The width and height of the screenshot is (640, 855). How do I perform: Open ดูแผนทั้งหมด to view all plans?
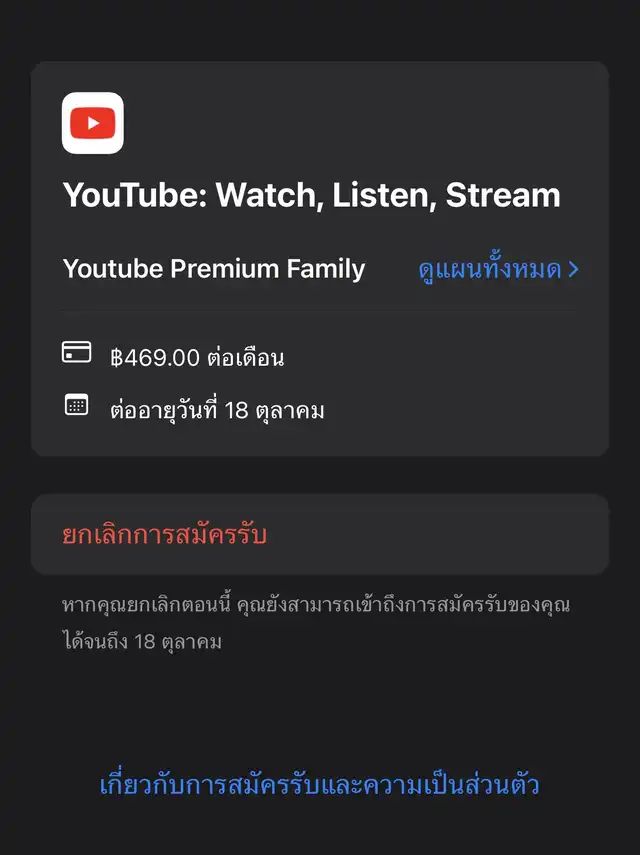[498, 269]
